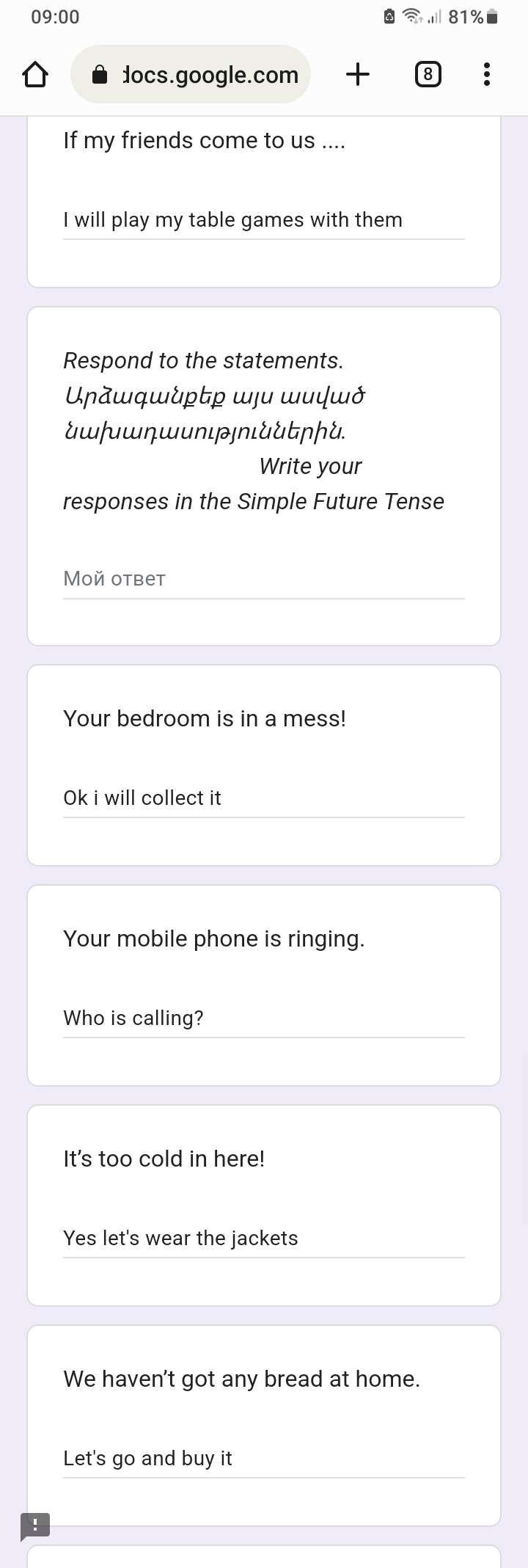Open the browser overflow menu

(x=487, y=74)
